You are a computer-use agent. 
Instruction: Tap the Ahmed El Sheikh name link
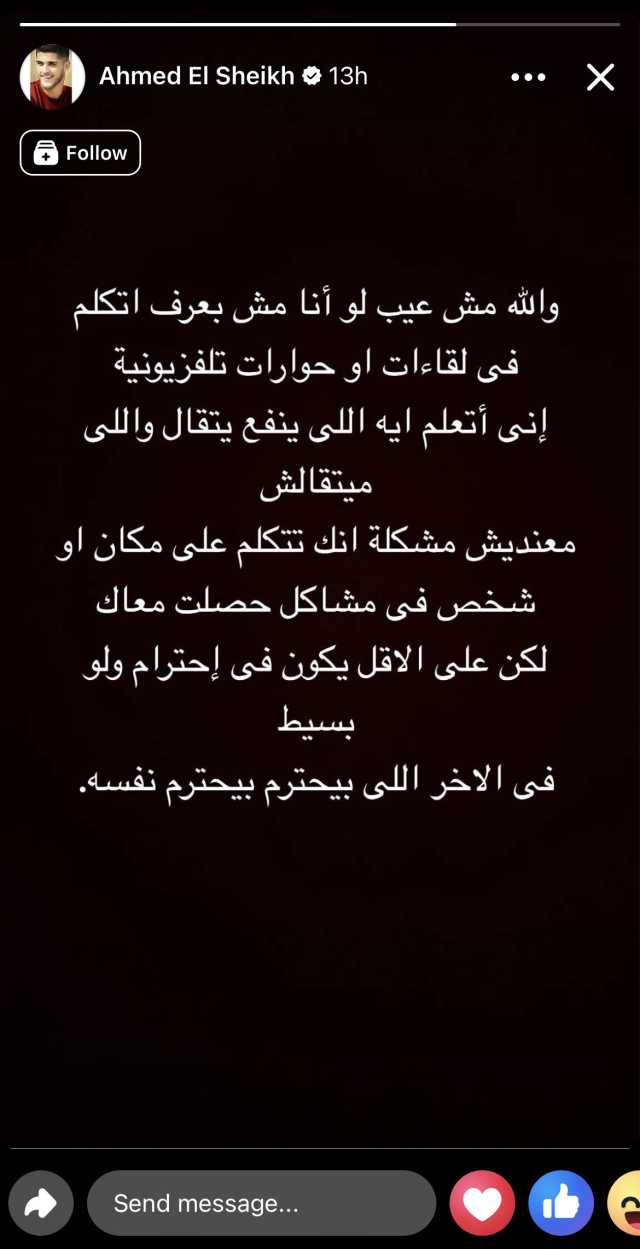point(197,76)
